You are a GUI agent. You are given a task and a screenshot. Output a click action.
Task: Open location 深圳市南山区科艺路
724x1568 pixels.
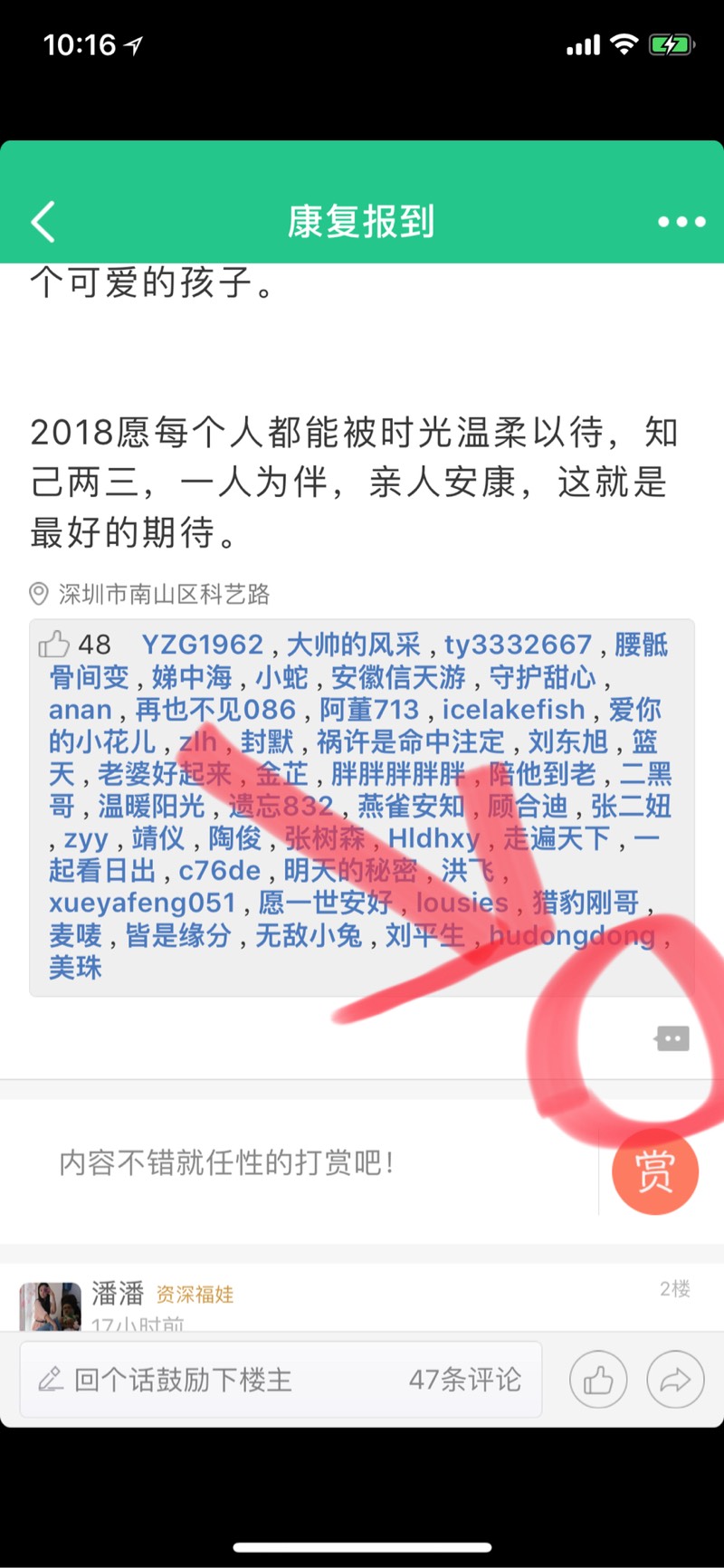[163, 594]
